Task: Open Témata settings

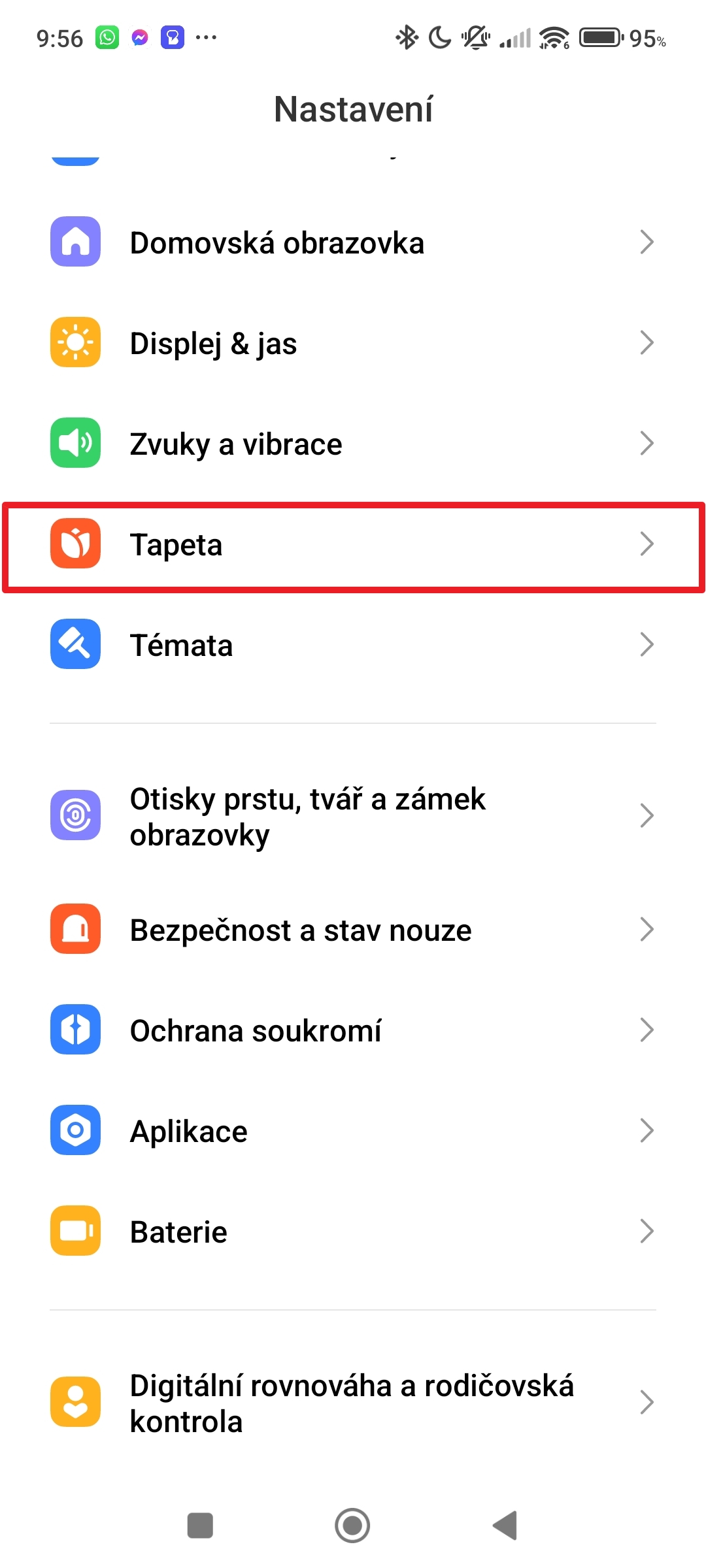Action: 353,645
